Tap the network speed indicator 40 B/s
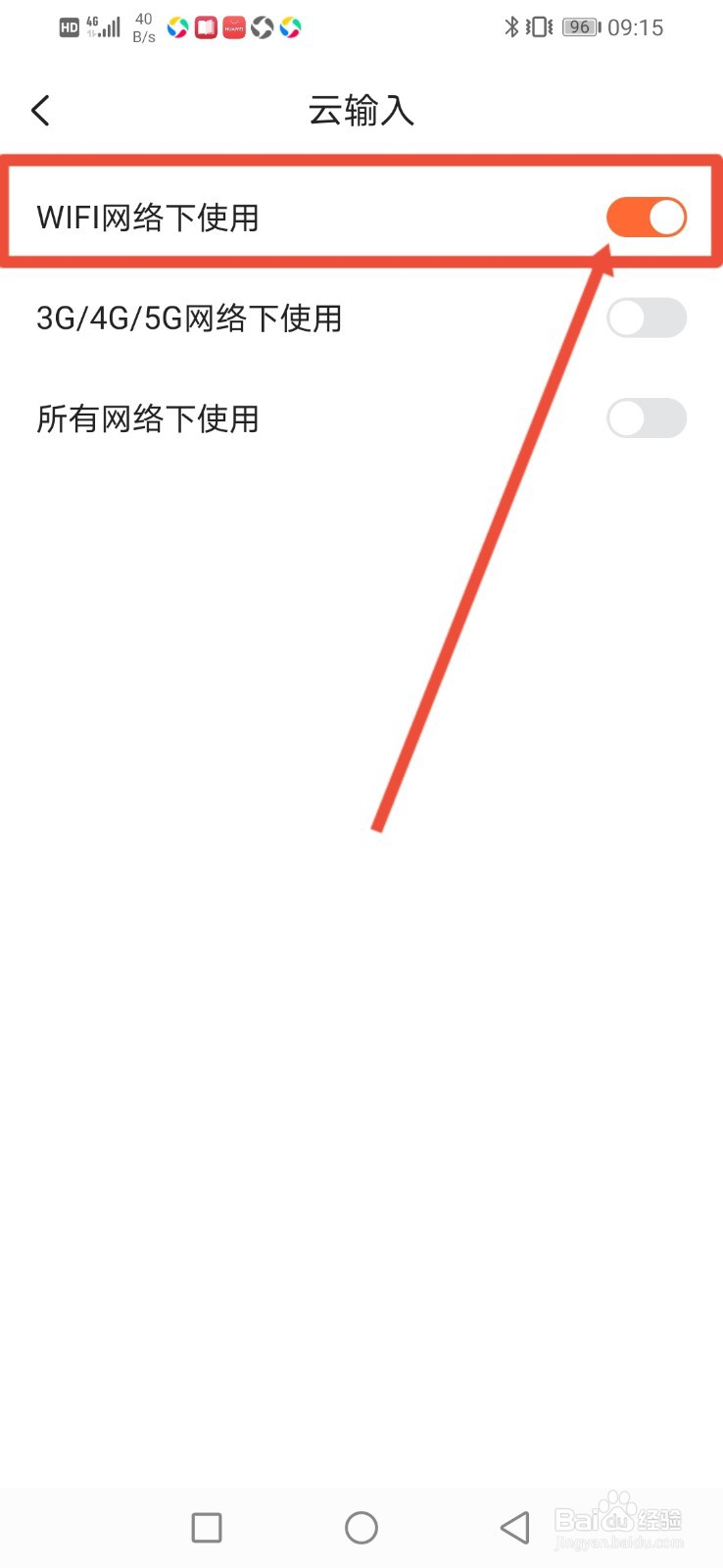 [x=143, y=26]
